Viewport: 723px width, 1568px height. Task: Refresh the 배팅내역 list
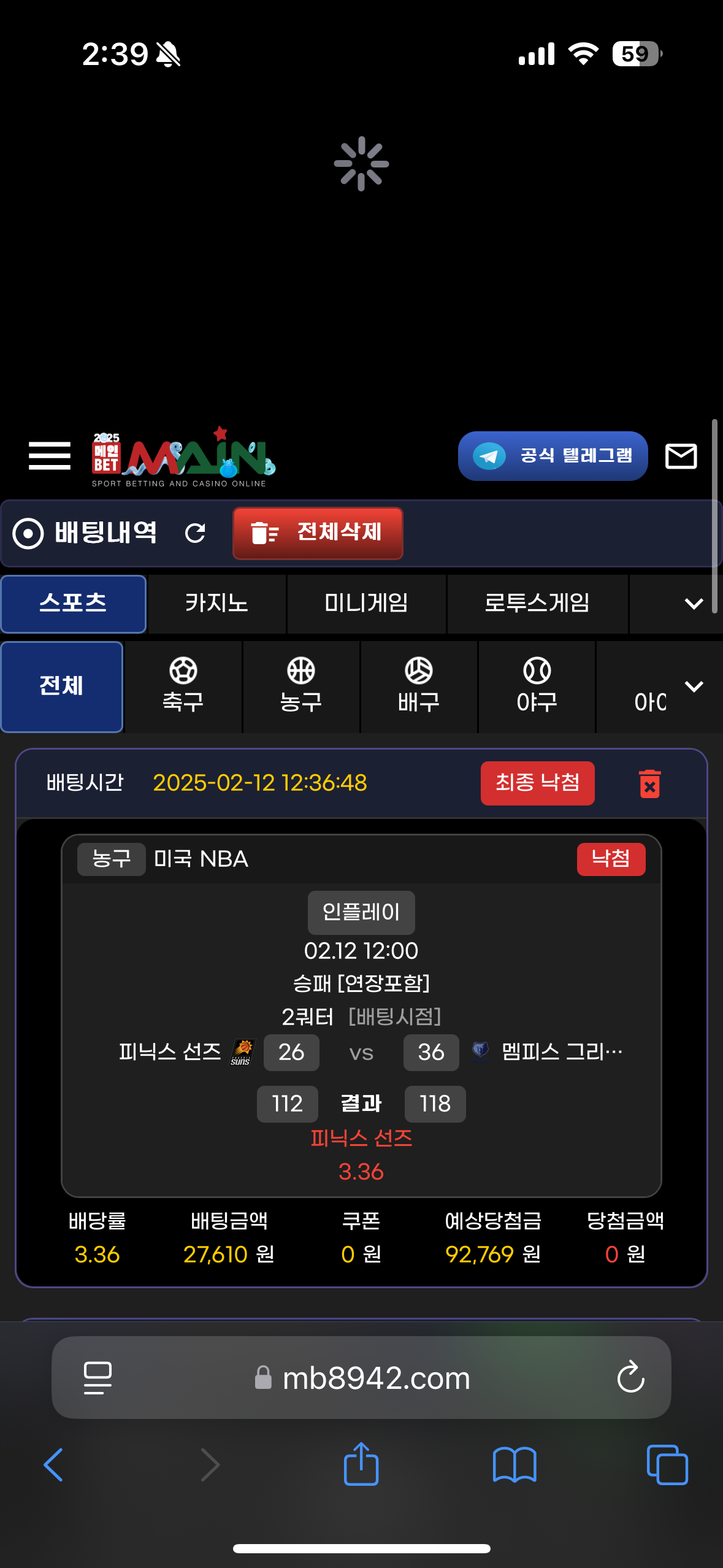(x=195, y=532)
